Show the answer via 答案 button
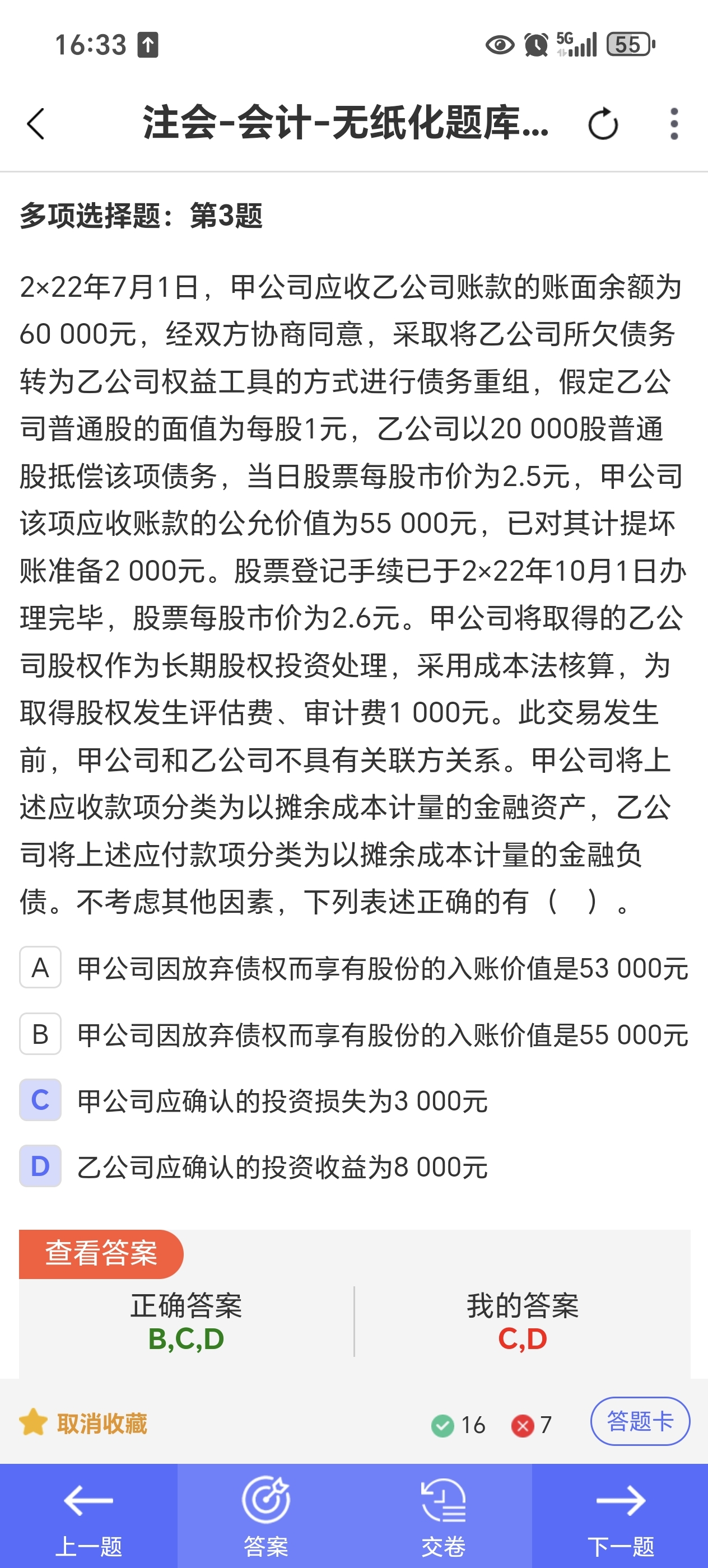The height and width of the screenshot is (1568, 708). click(x=266, y=1516)
